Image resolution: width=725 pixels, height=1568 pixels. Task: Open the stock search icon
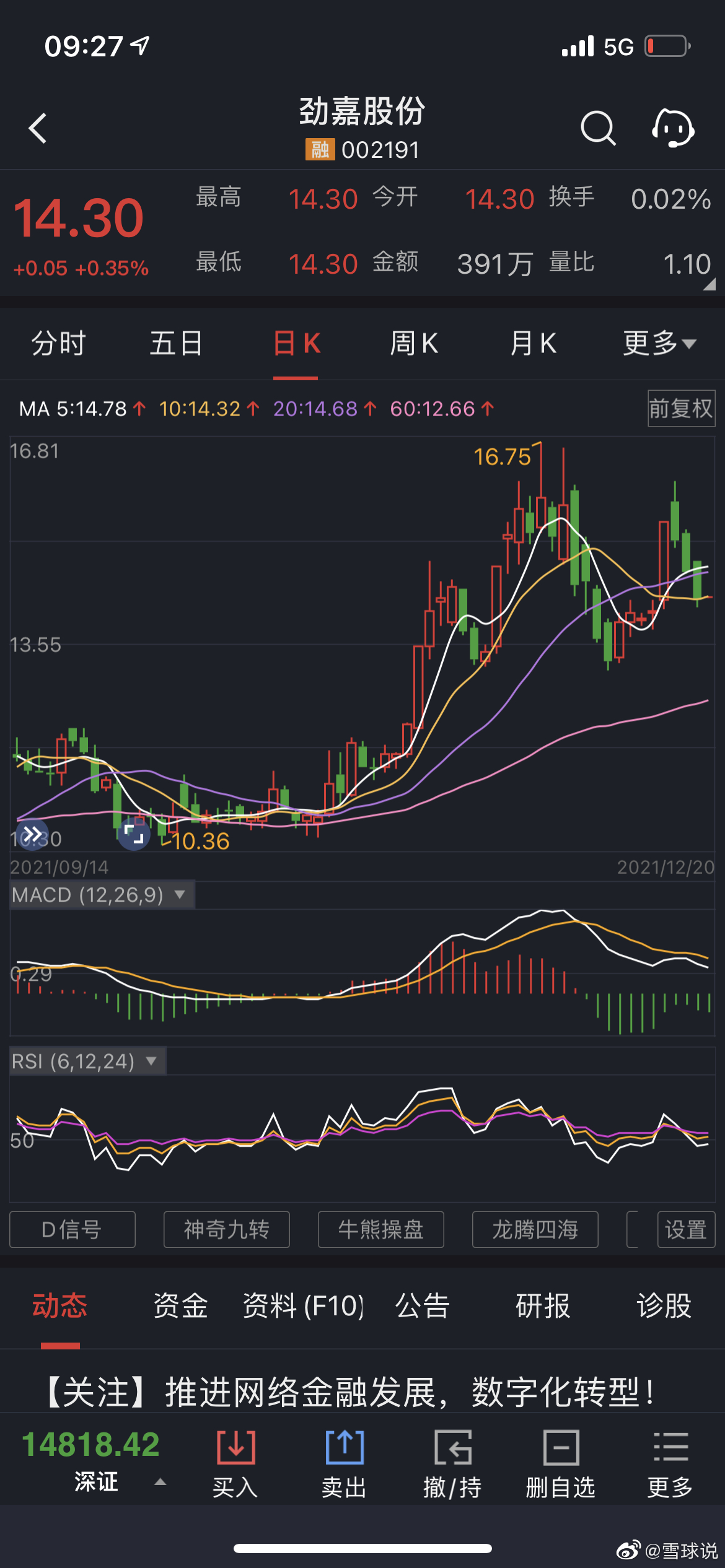click(x=598, y=128)
